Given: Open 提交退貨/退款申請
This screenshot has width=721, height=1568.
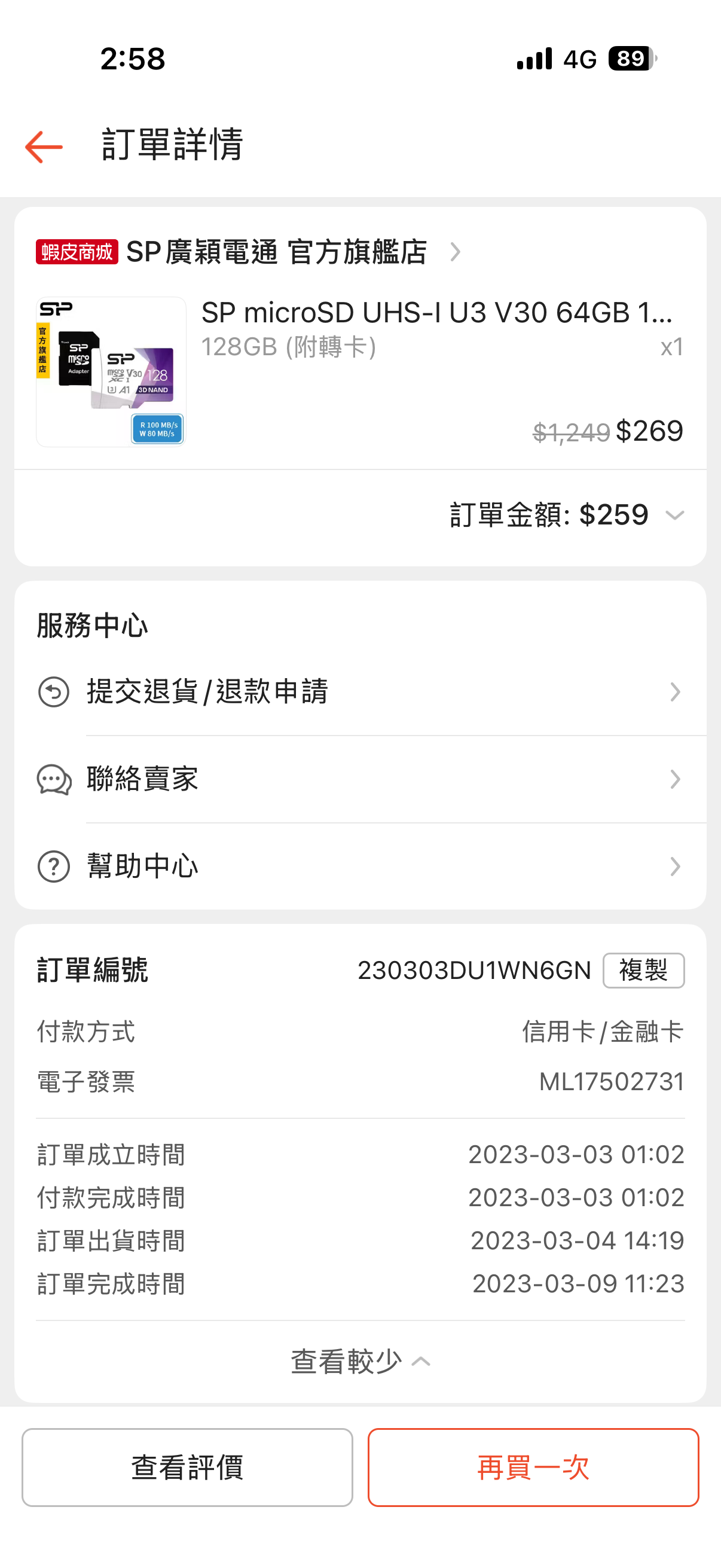Looking at the screenshot, I should 359,692.
